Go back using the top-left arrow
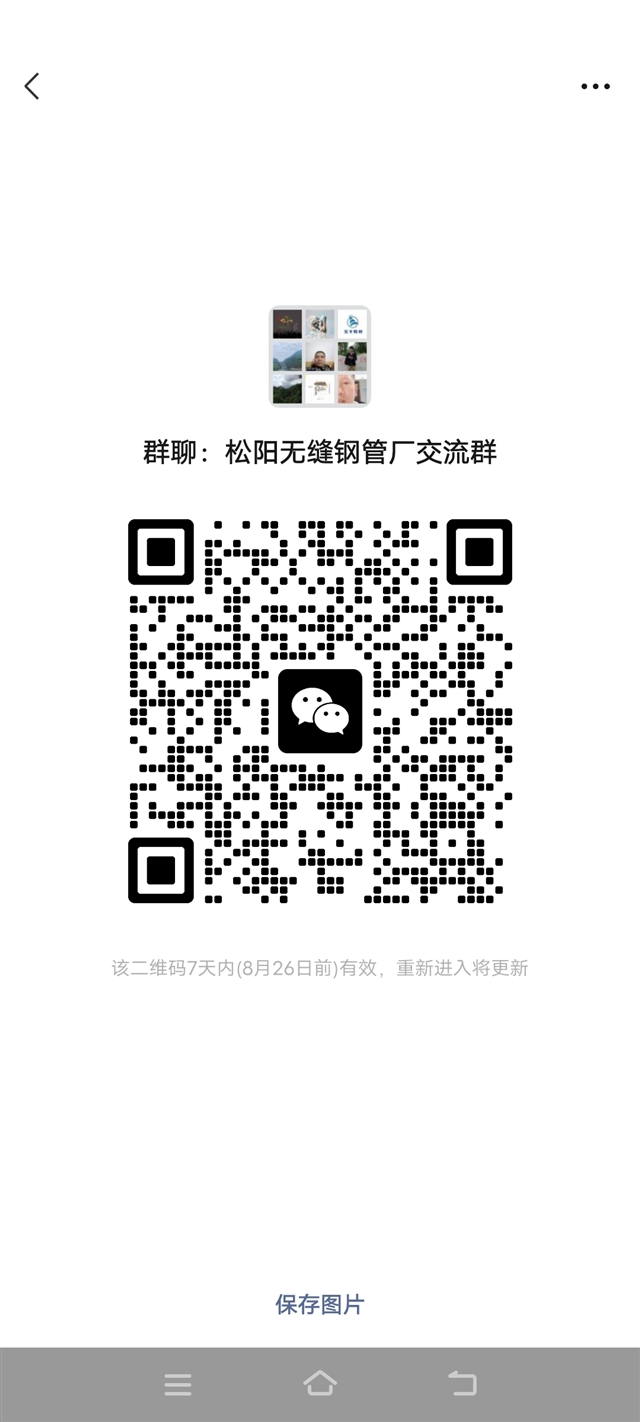640x1422 pixels. click(32, 87)
